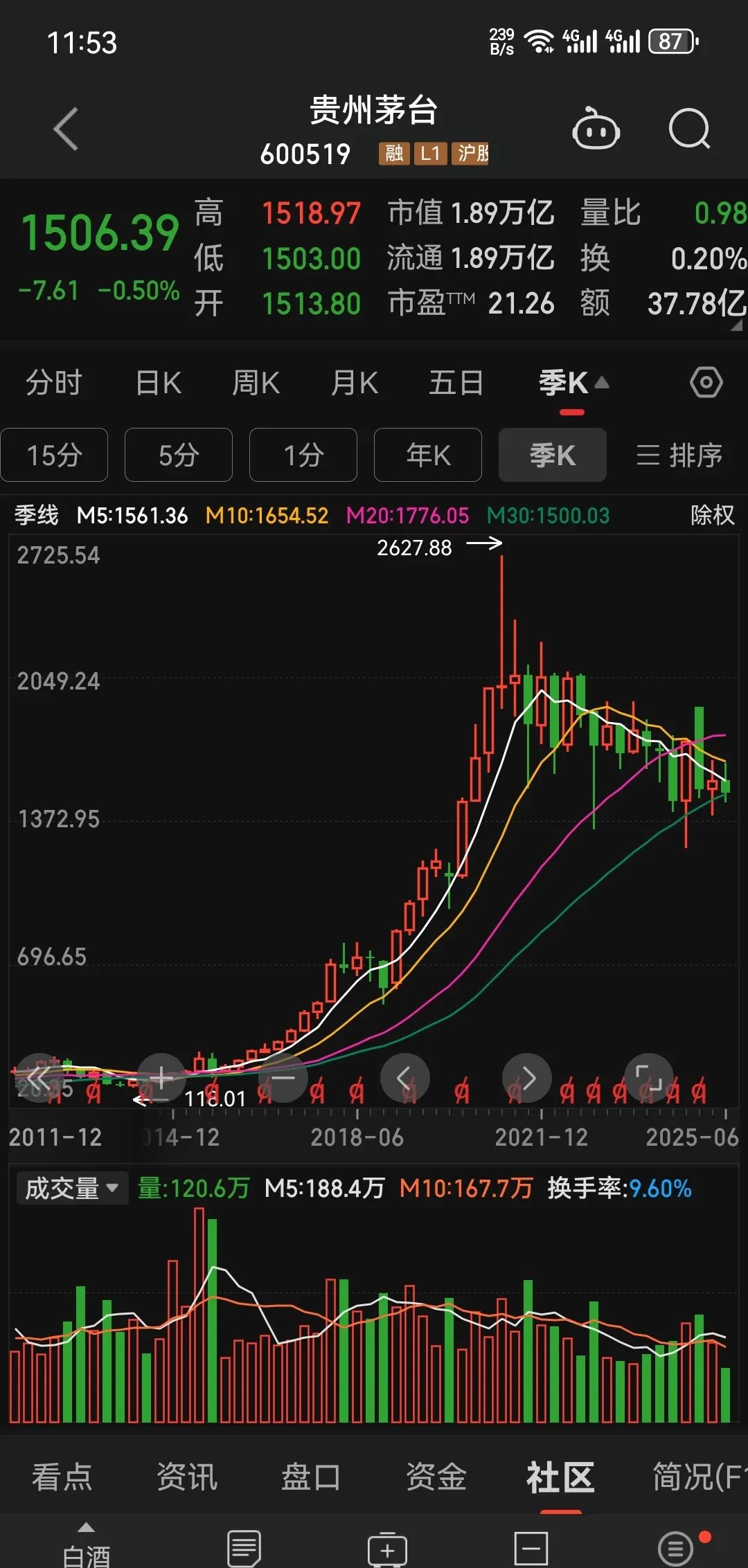The height and width of the screenshot is (1568, 748).
Task: Choose the 1分 period button
Action: [303, 455]
